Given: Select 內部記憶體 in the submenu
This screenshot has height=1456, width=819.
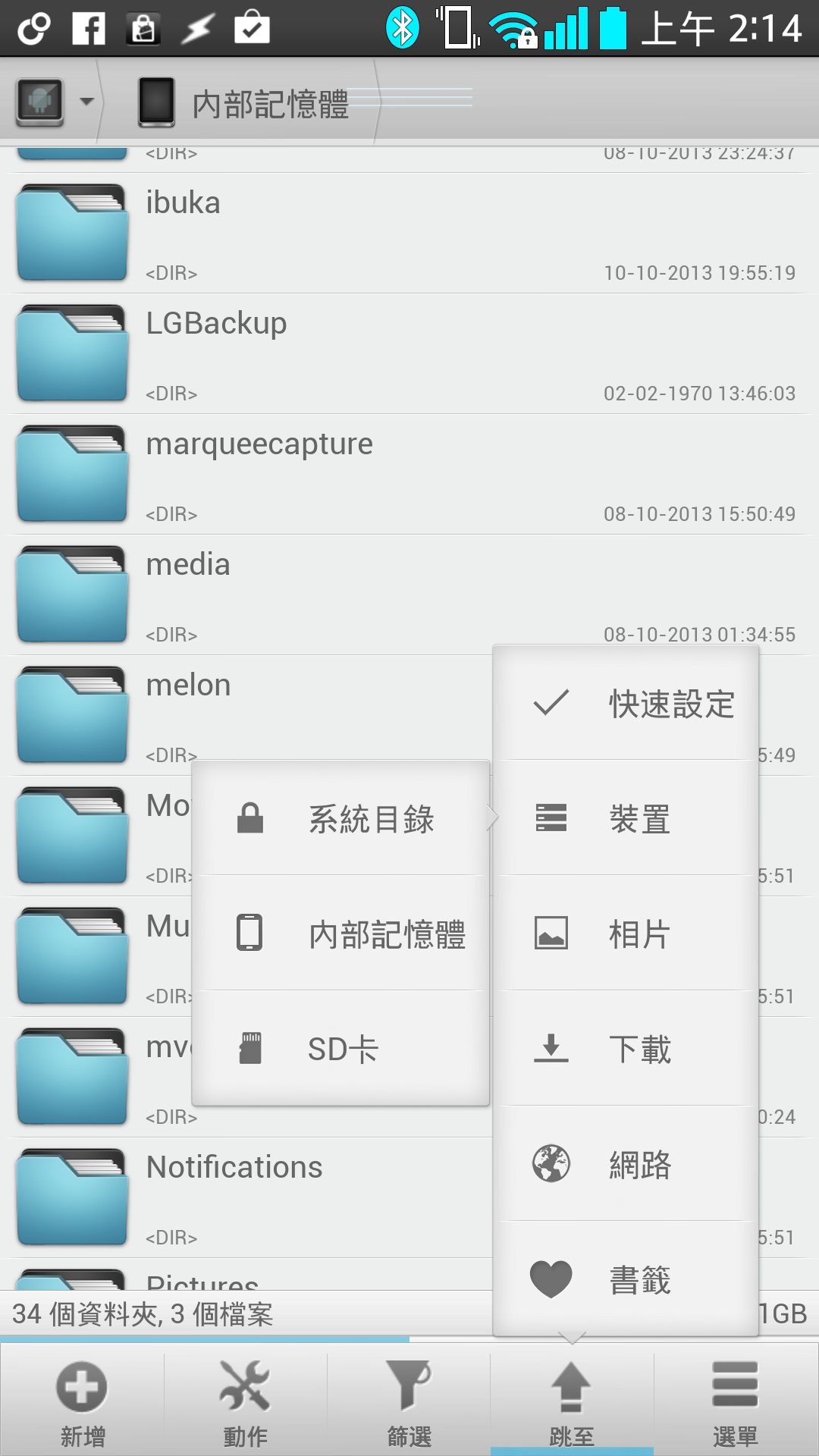Looking at the screenshot, I should pos(340,934).
